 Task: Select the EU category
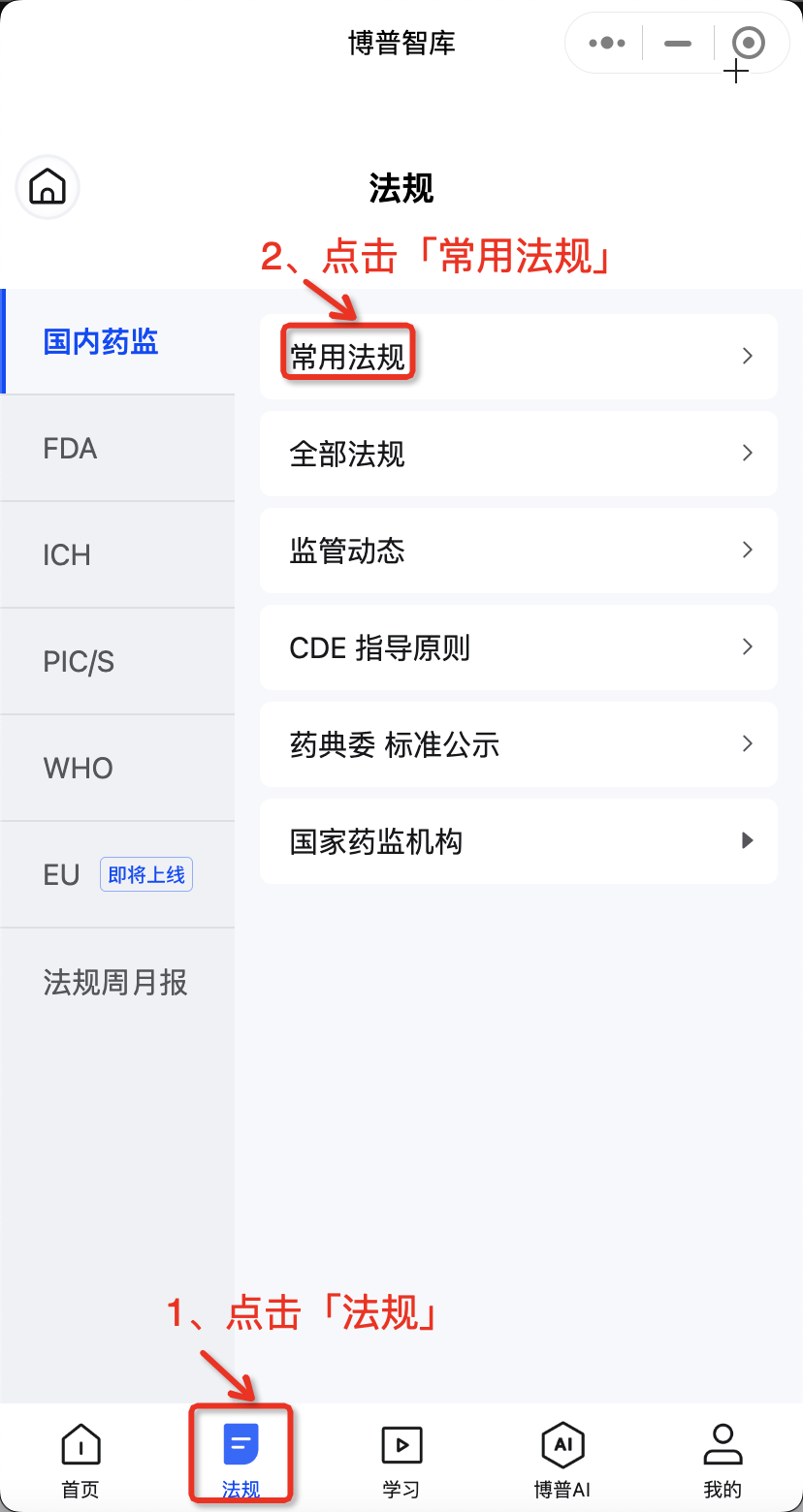coord(117,875)
